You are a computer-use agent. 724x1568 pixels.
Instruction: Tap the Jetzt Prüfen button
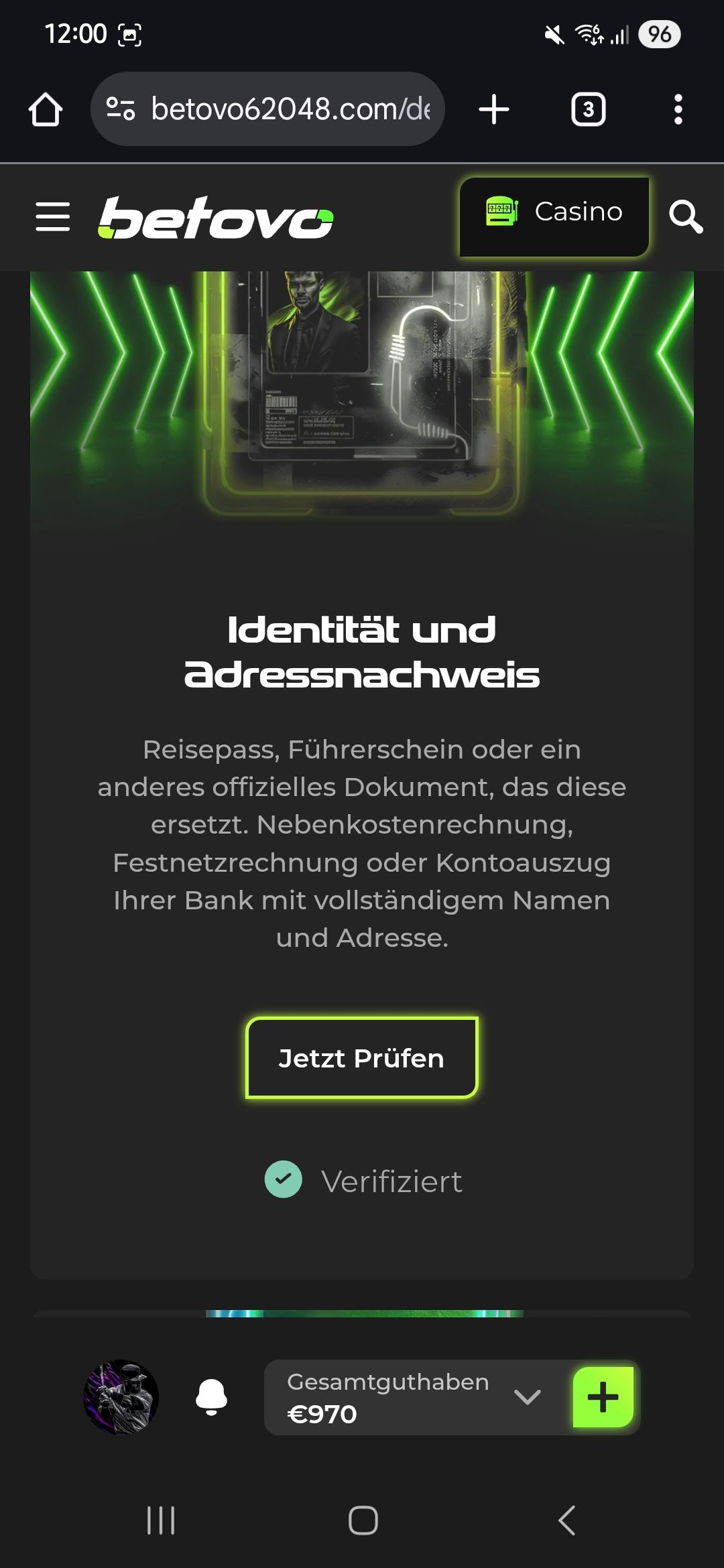coord(362,1058)
